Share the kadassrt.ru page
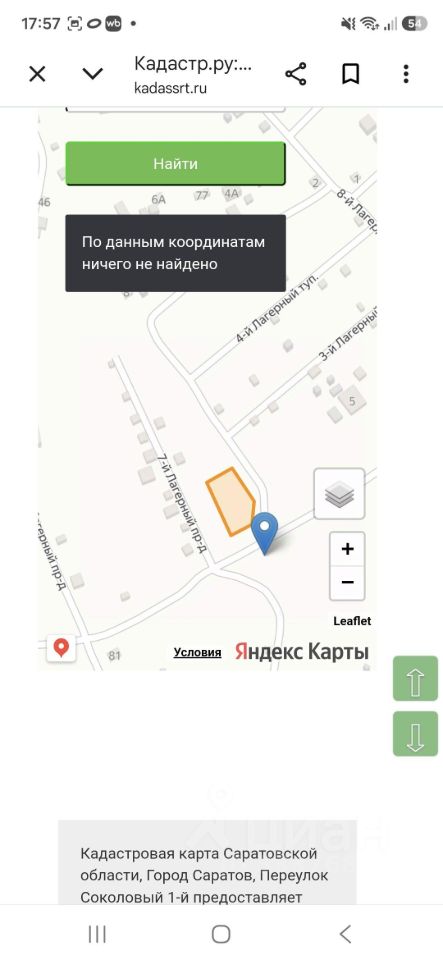The height and width of the screenshot is (960, 443). click(296, 74)
